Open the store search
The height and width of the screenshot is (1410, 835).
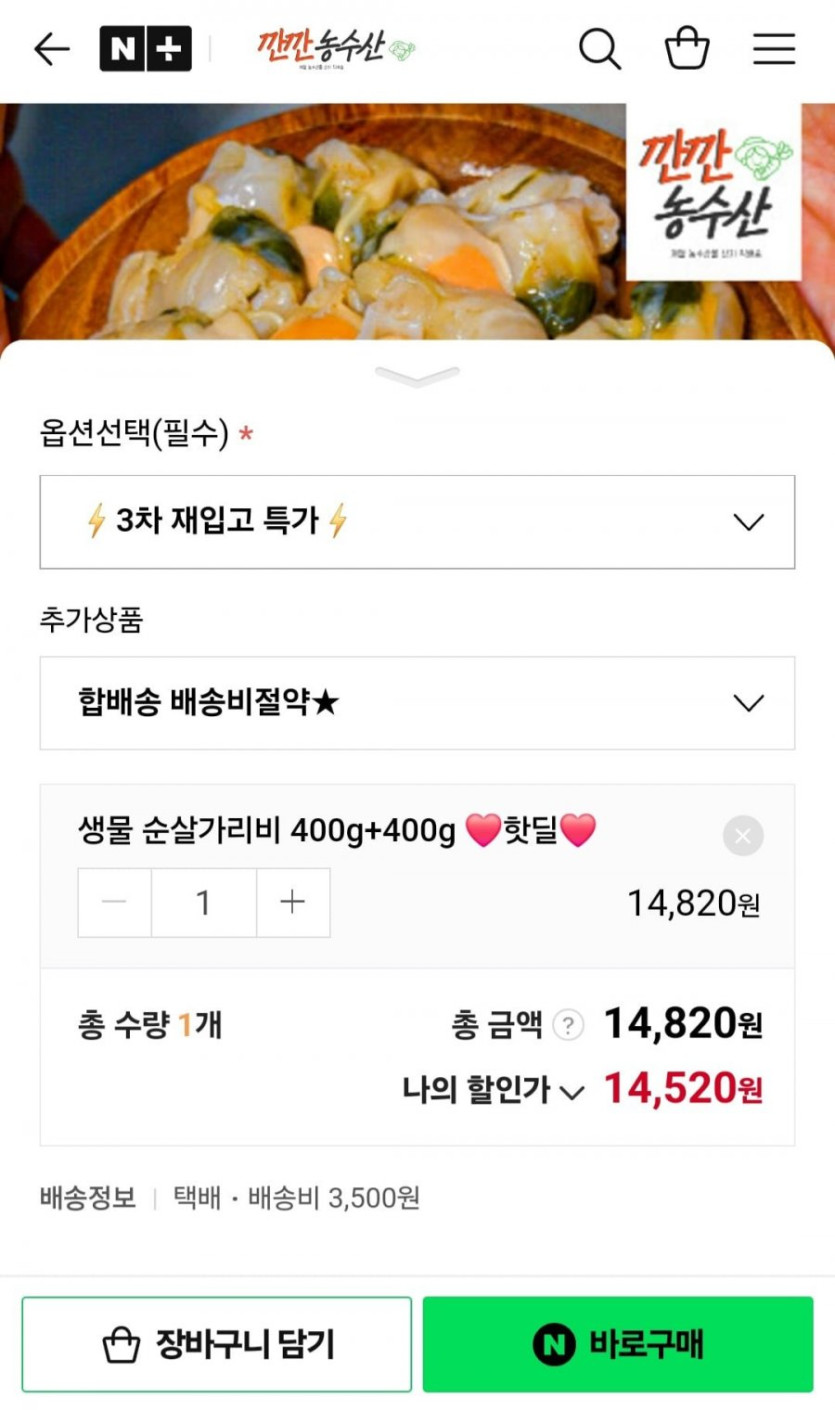[x=599, y=49]
